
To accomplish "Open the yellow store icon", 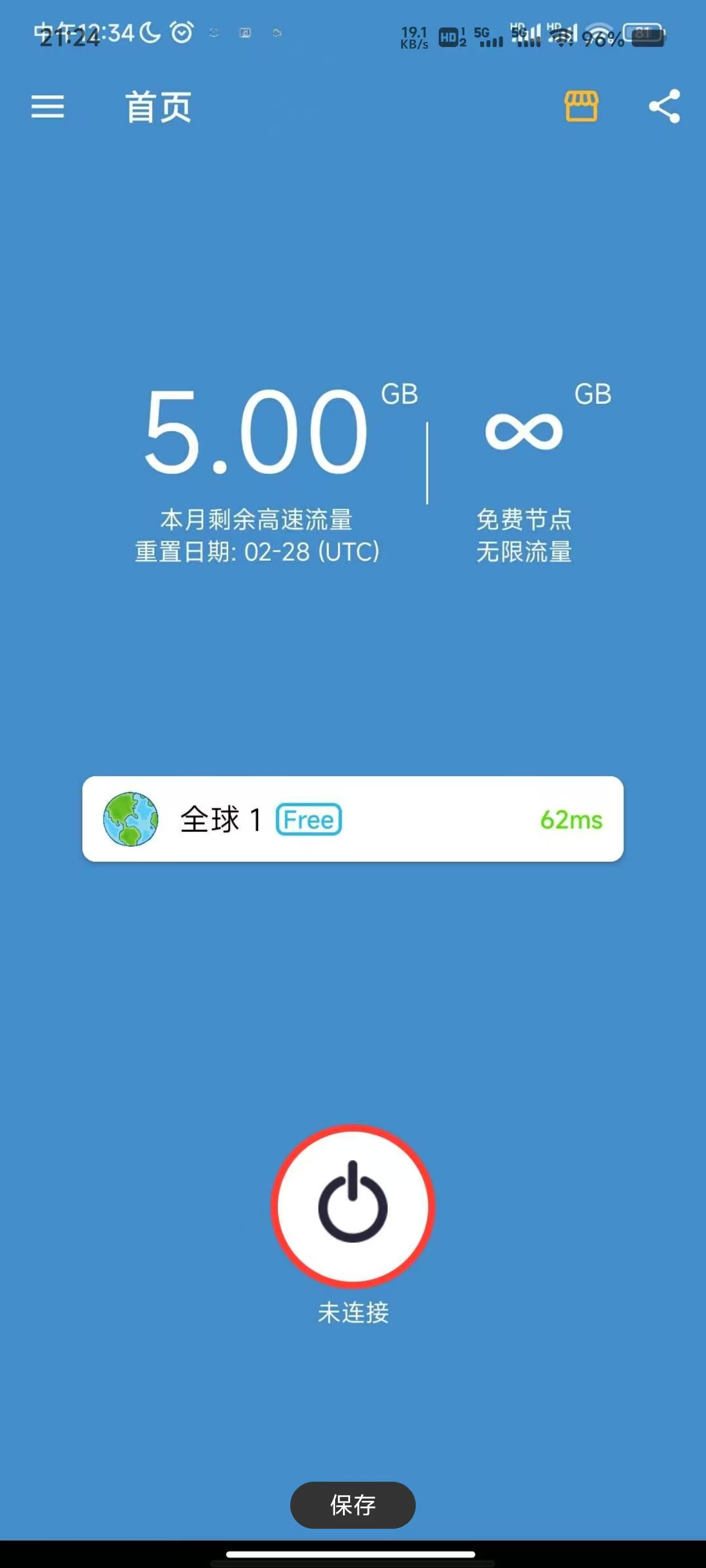I will 581,106.
